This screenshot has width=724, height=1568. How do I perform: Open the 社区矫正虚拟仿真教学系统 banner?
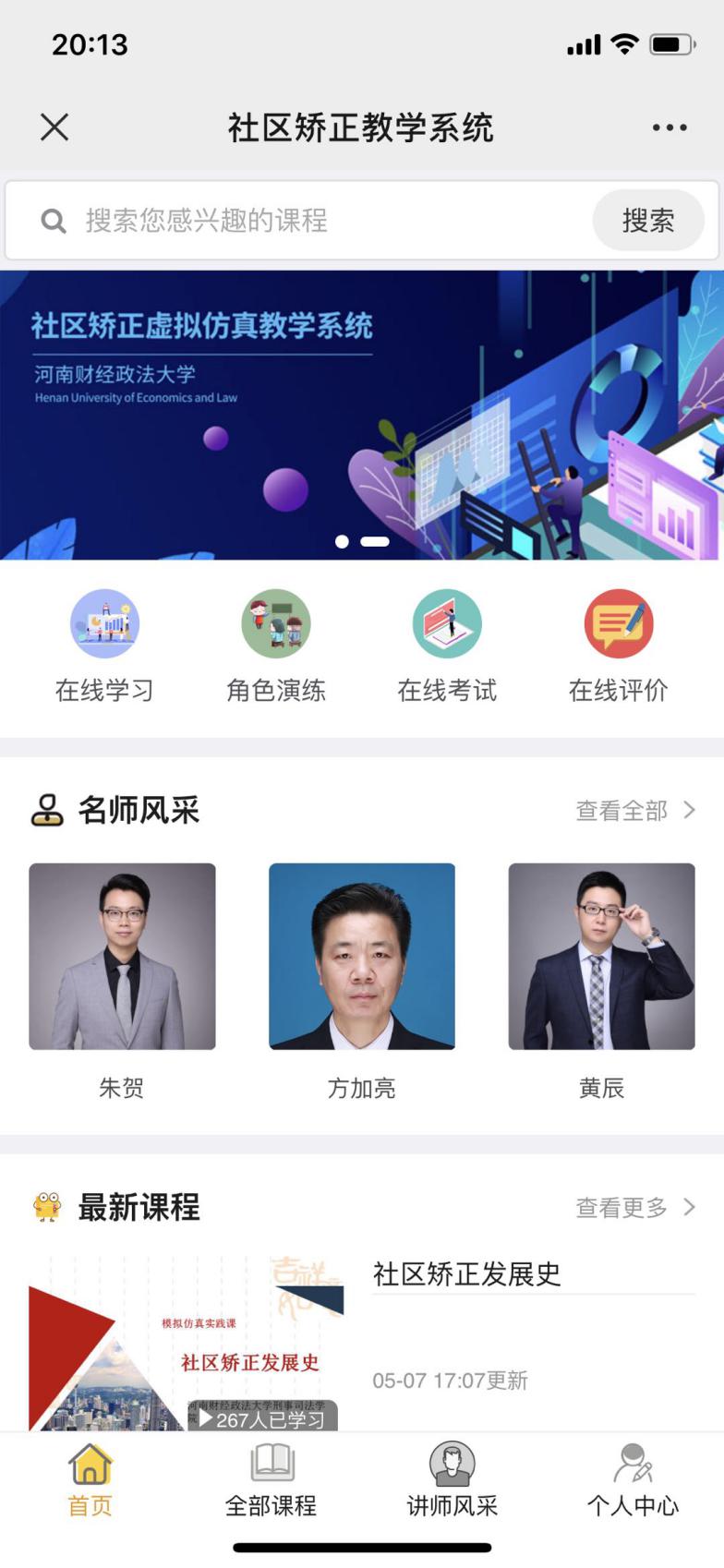click(362, 415)
